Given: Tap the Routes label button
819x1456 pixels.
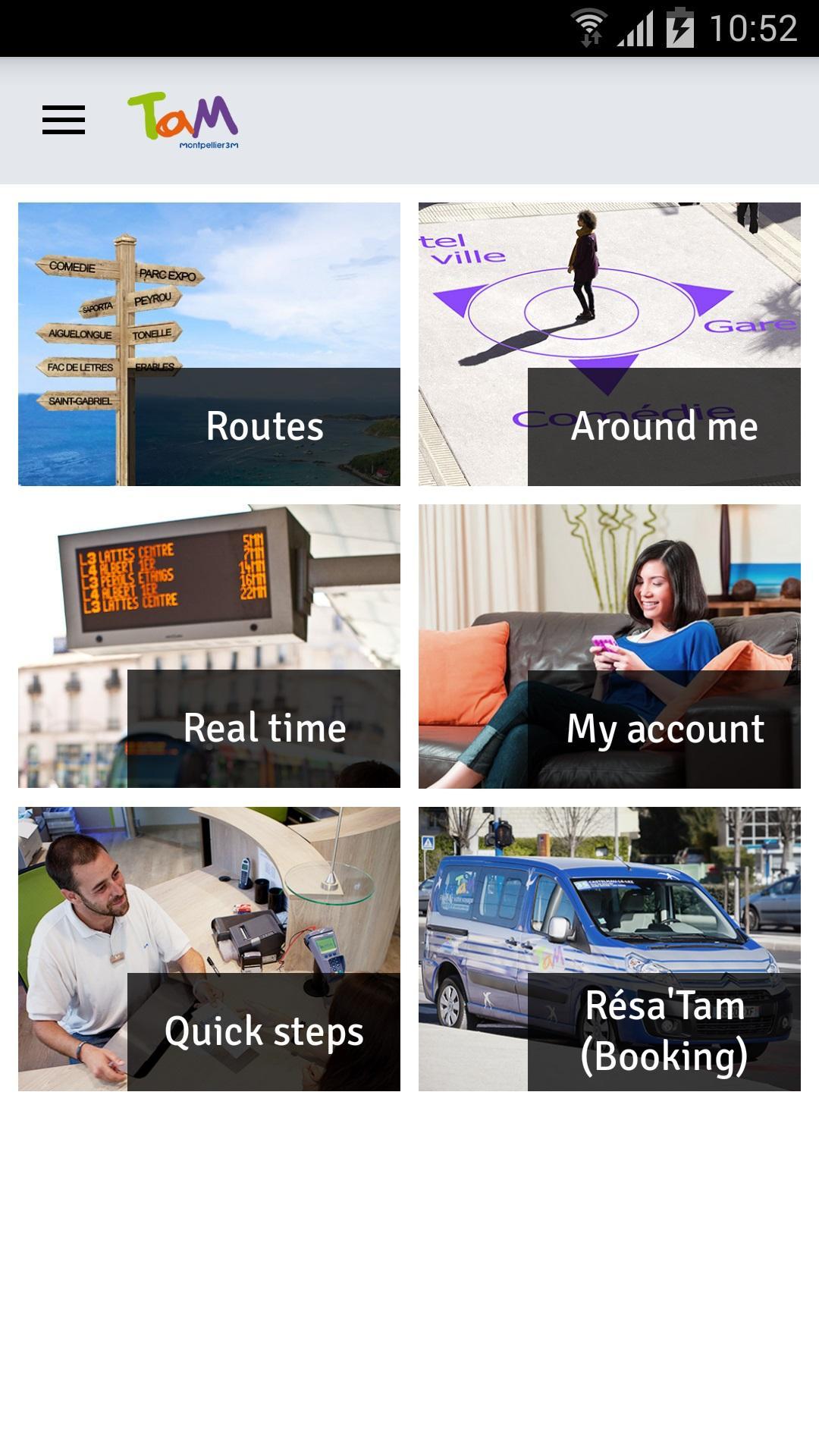Looking at the screenshot, I should (264, 427).
